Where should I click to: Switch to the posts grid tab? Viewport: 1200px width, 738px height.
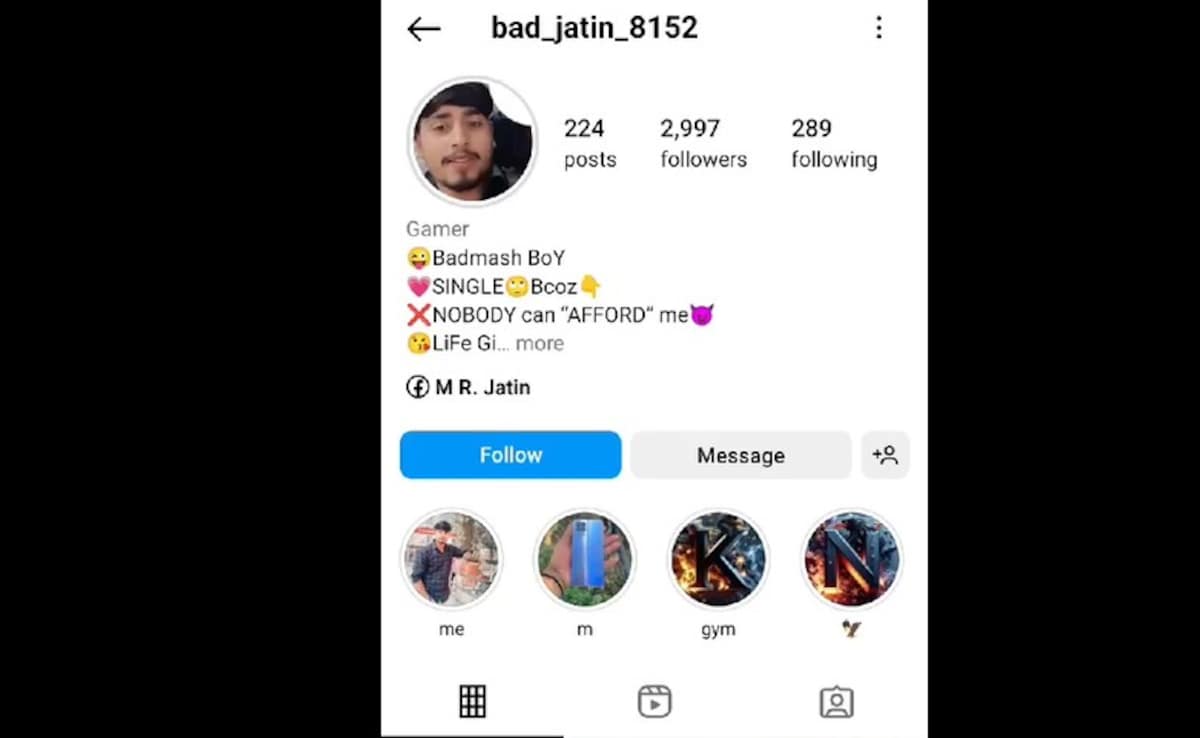pos(472,702)
